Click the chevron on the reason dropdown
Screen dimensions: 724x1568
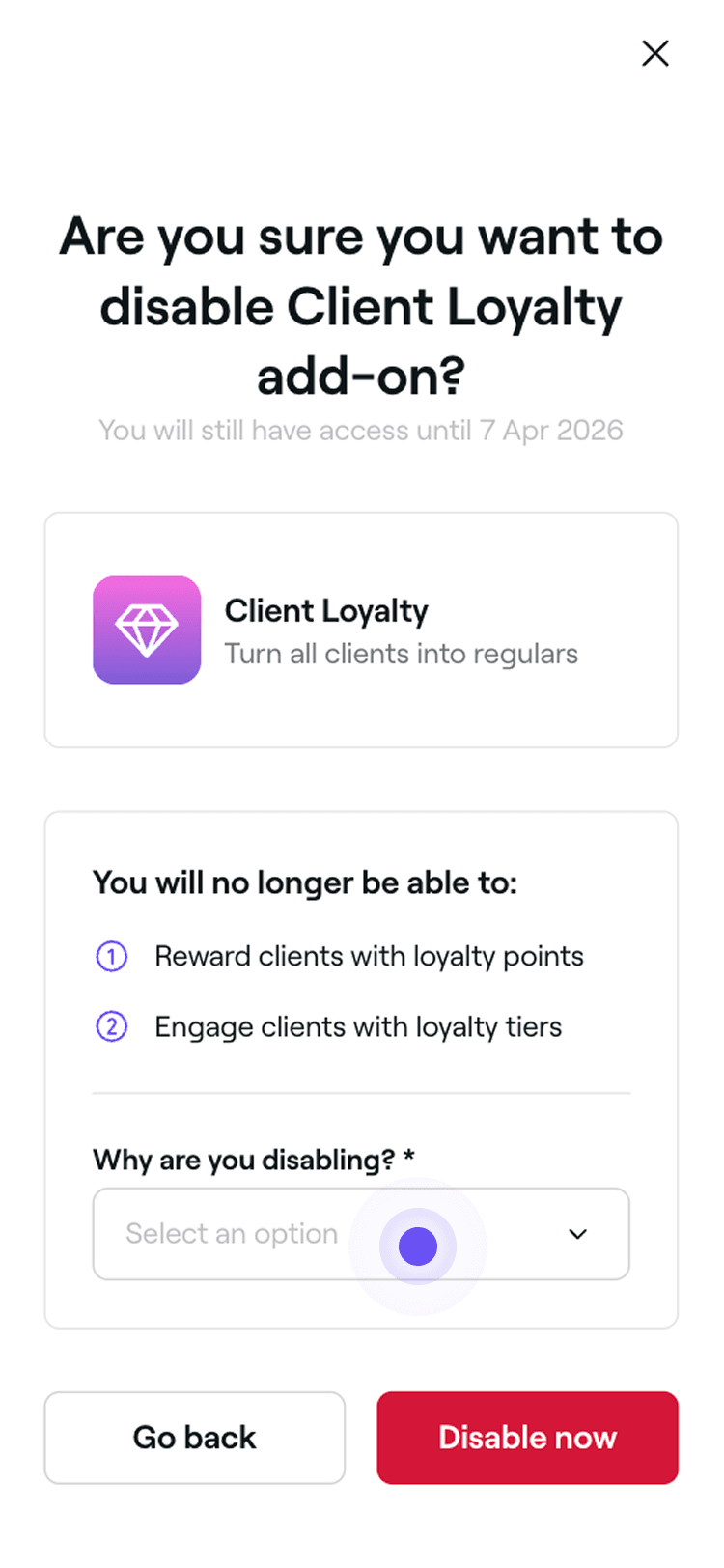(x=577, y=1234)
